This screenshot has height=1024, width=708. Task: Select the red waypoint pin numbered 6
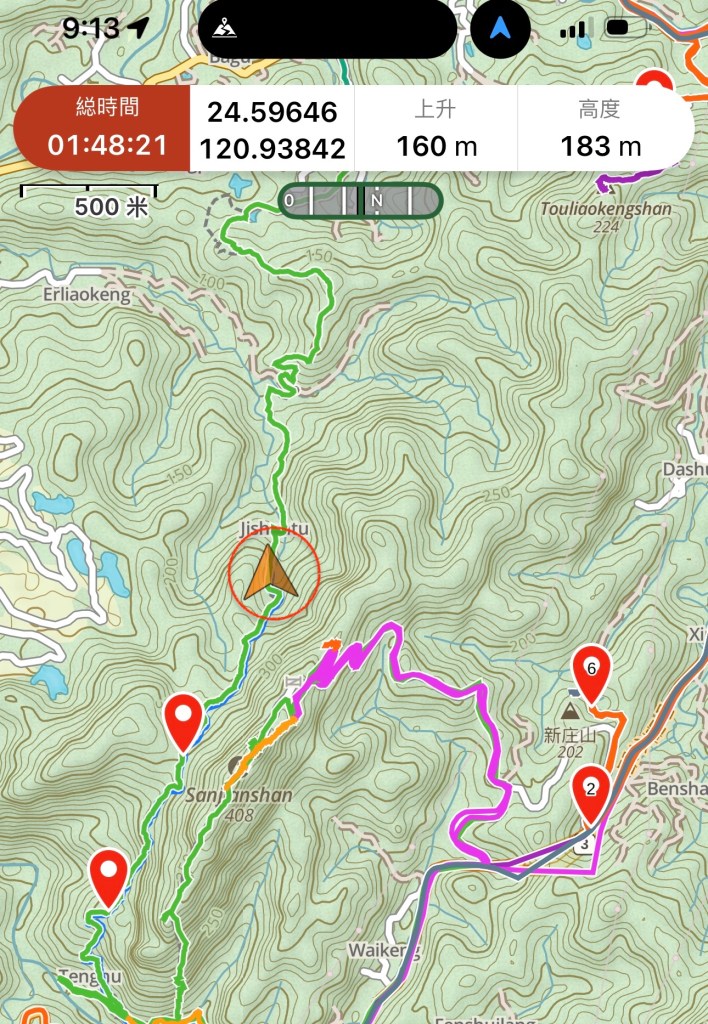point(591,673)
